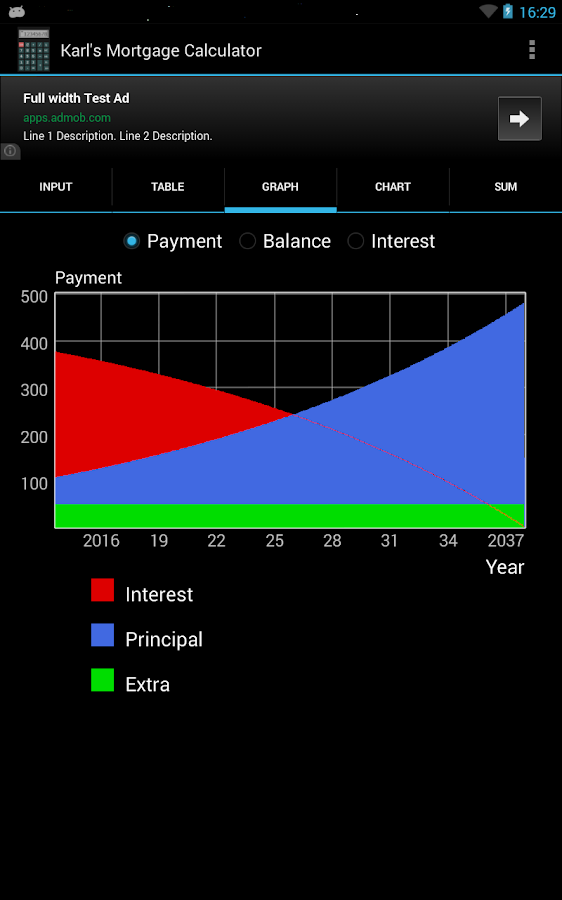562x900 pixels.
Task: Tap the arrow button on the test ad
Action: pos(520,119)
